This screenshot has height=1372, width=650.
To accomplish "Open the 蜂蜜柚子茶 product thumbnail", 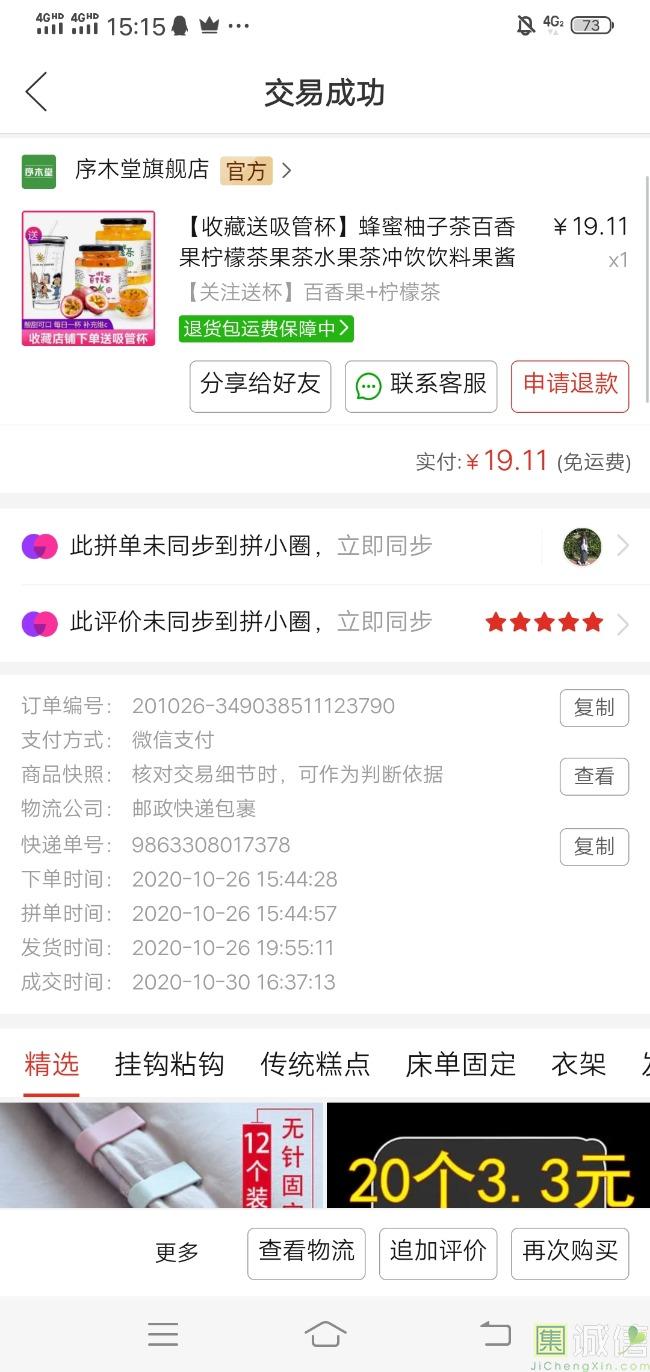I will click(x=88, y=278).
